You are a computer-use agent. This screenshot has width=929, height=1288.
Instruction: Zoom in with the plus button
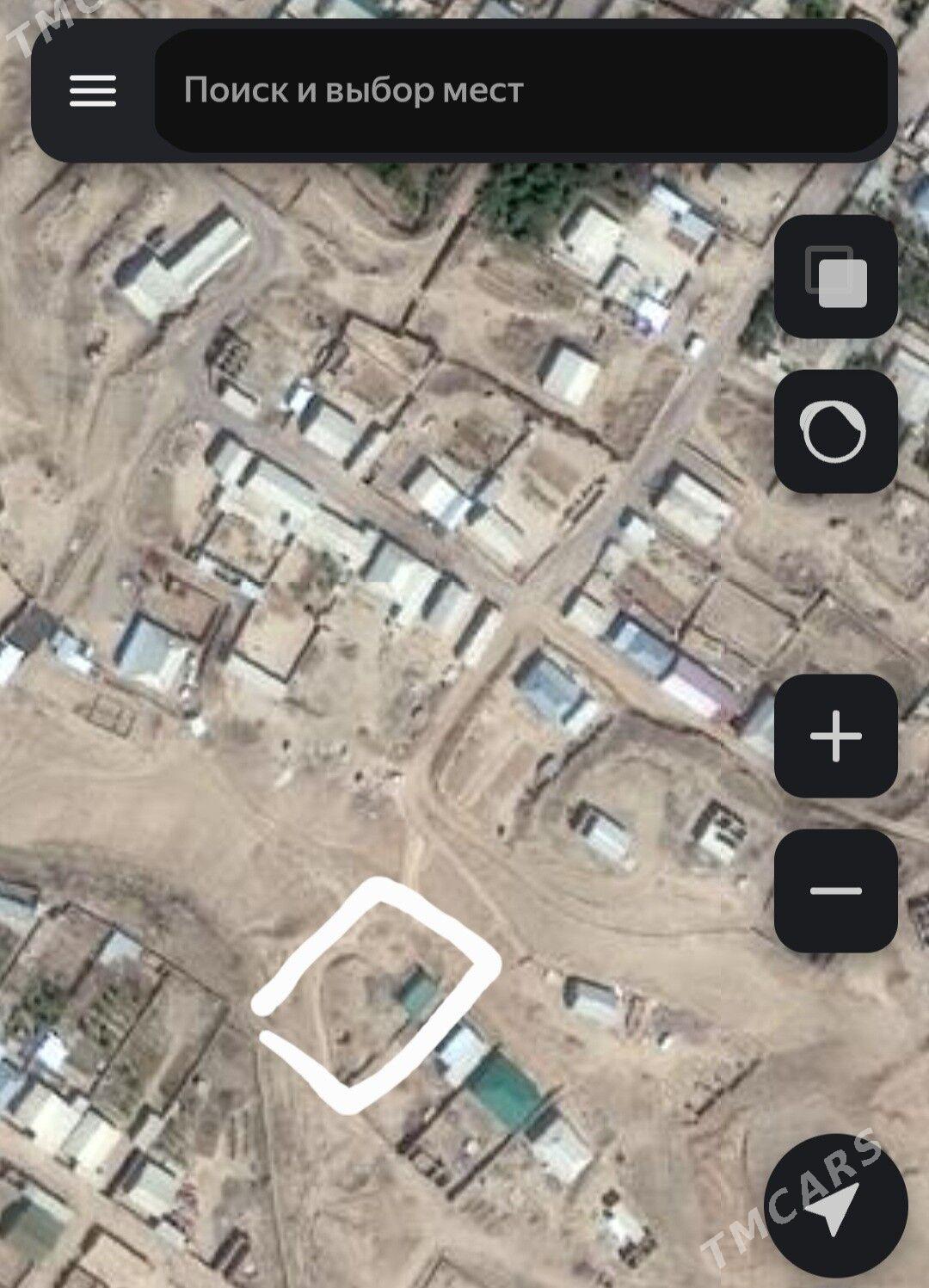[835, 736]
